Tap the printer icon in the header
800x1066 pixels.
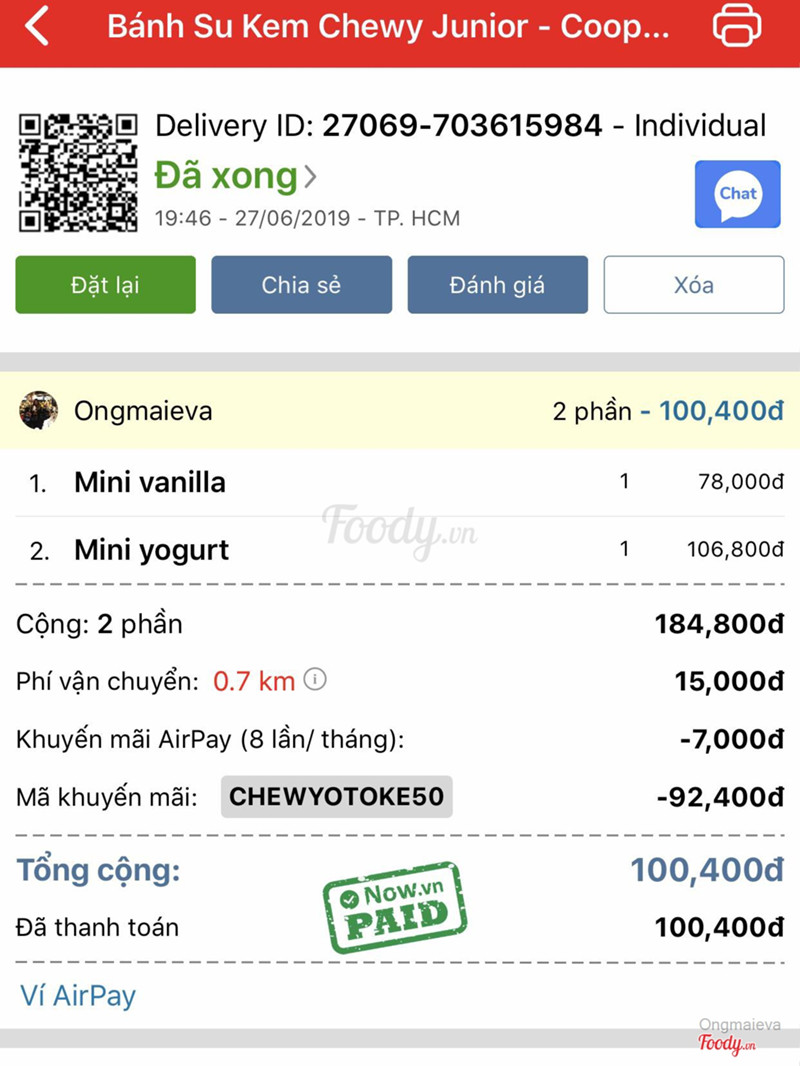[737, 27]
